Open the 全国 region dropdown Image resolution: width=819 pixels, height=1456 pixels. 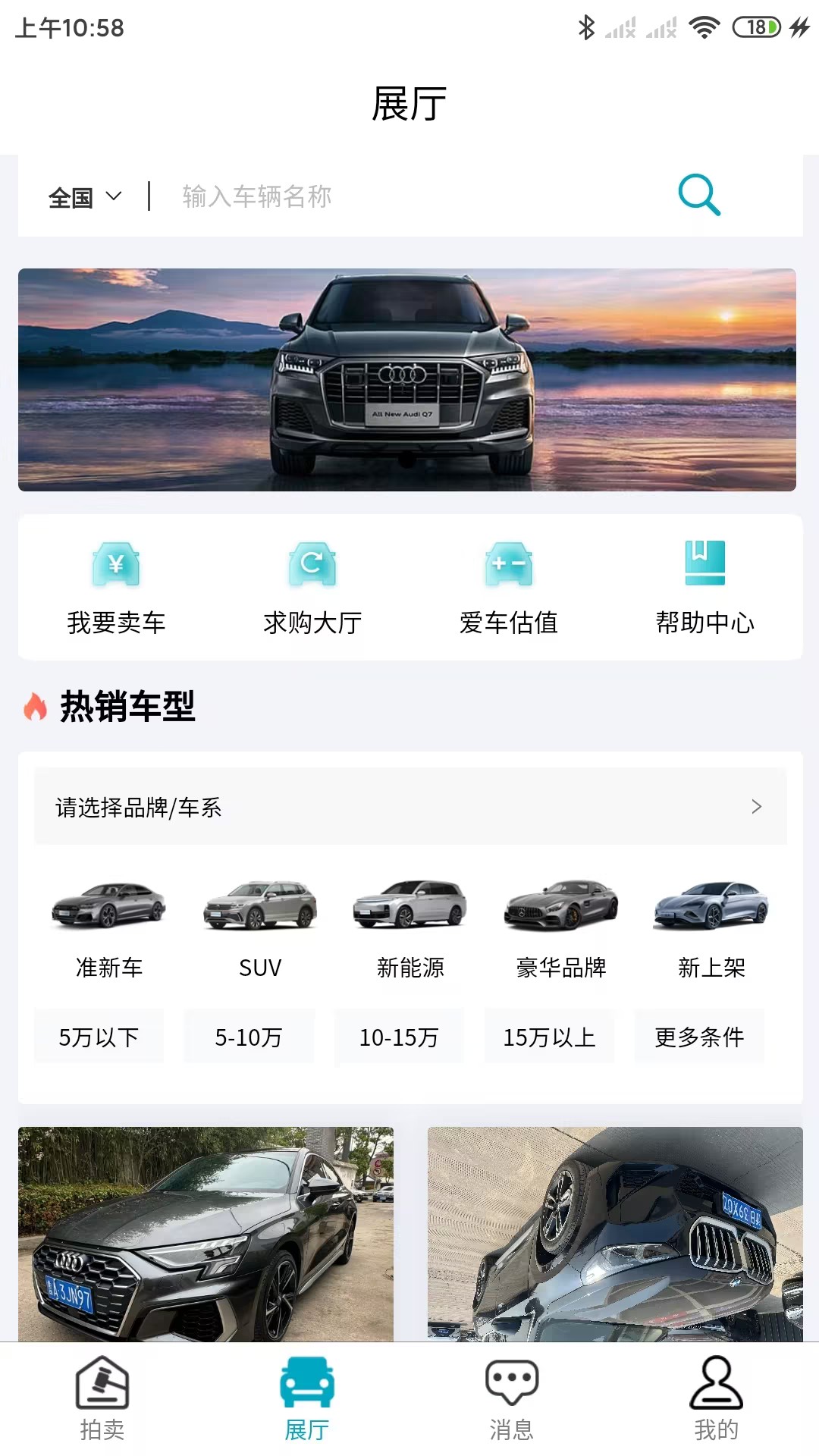[83, 197]
